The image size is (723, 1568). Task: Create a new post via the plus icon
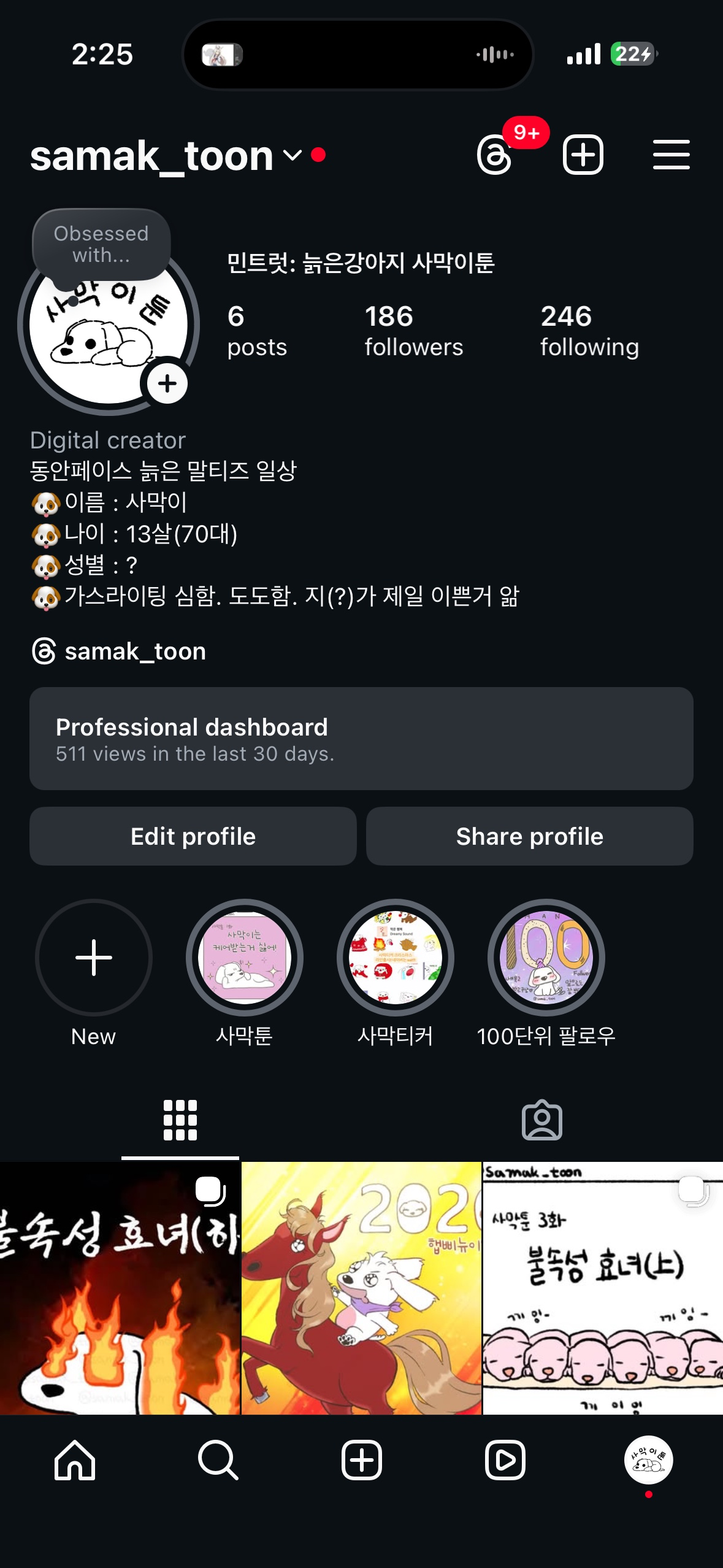click(x=583, y=156)
